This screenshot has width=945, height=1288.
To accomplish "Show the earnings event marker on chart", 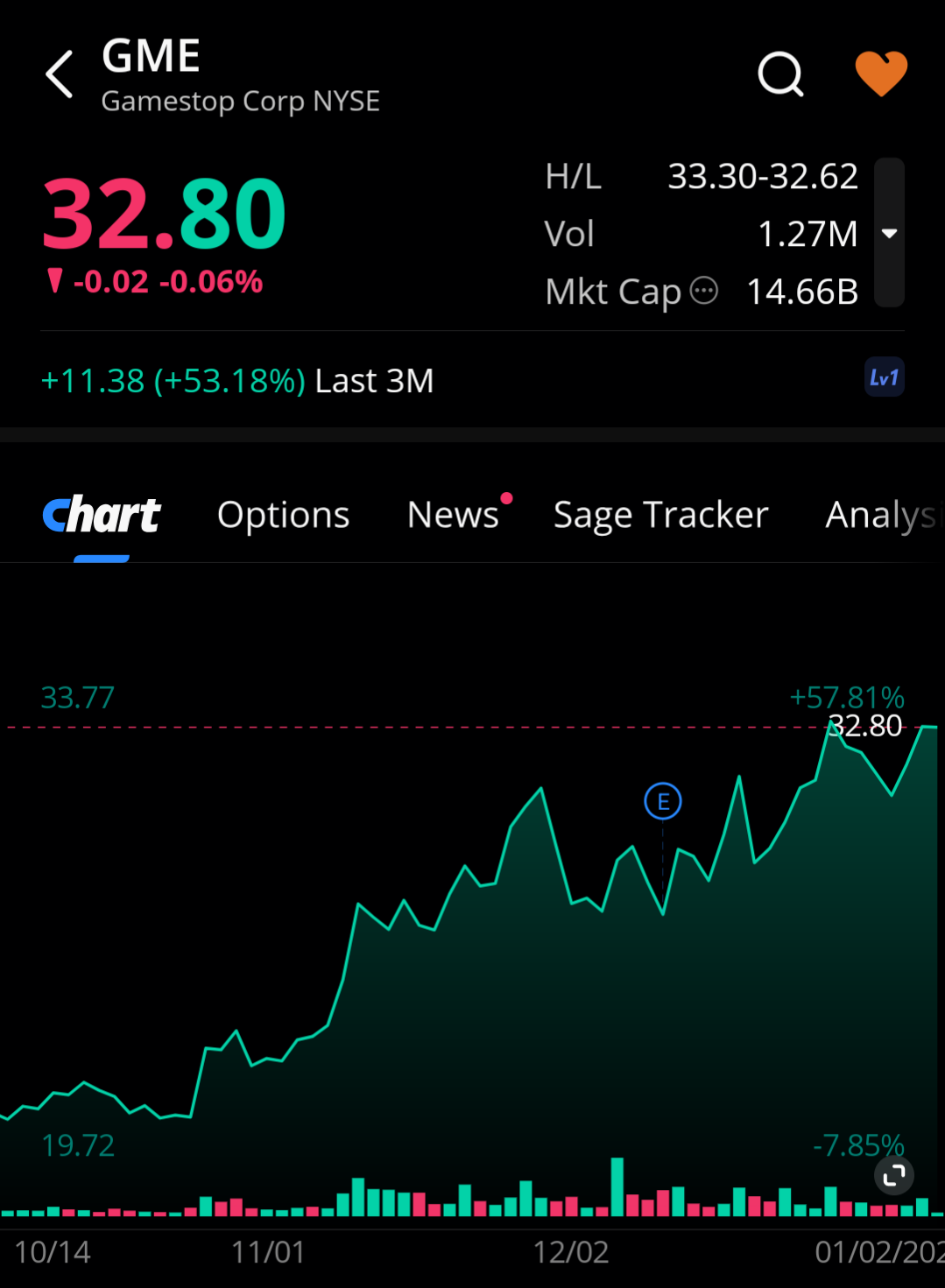I will point(663,801).
